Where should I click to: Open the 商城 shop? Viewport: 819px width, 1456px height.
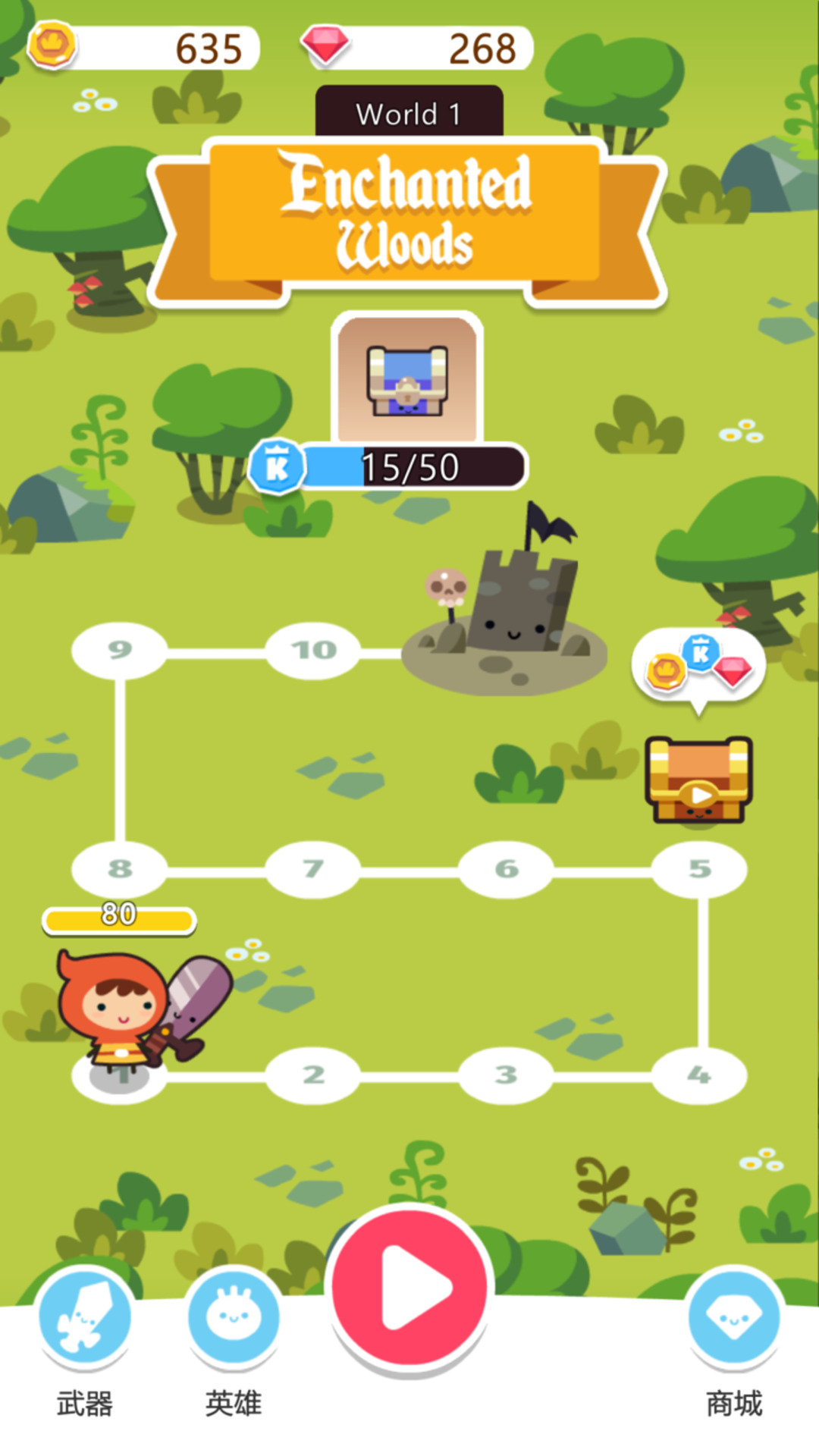pyautogui.click(x=733, y=1318)
